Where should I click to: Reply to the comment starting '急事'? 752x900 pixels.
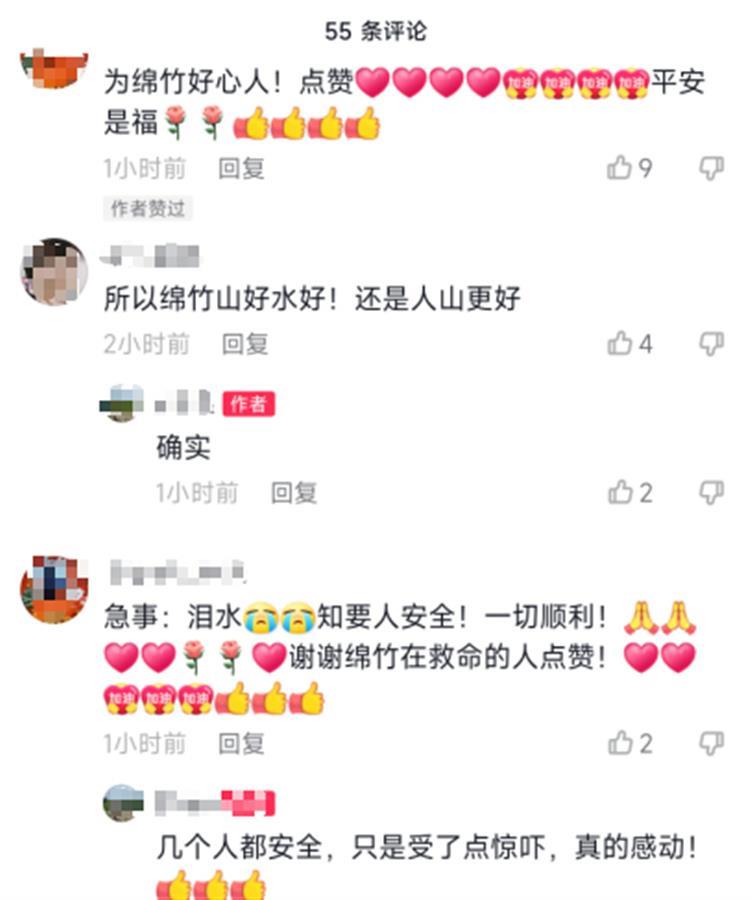coord(241,743)
